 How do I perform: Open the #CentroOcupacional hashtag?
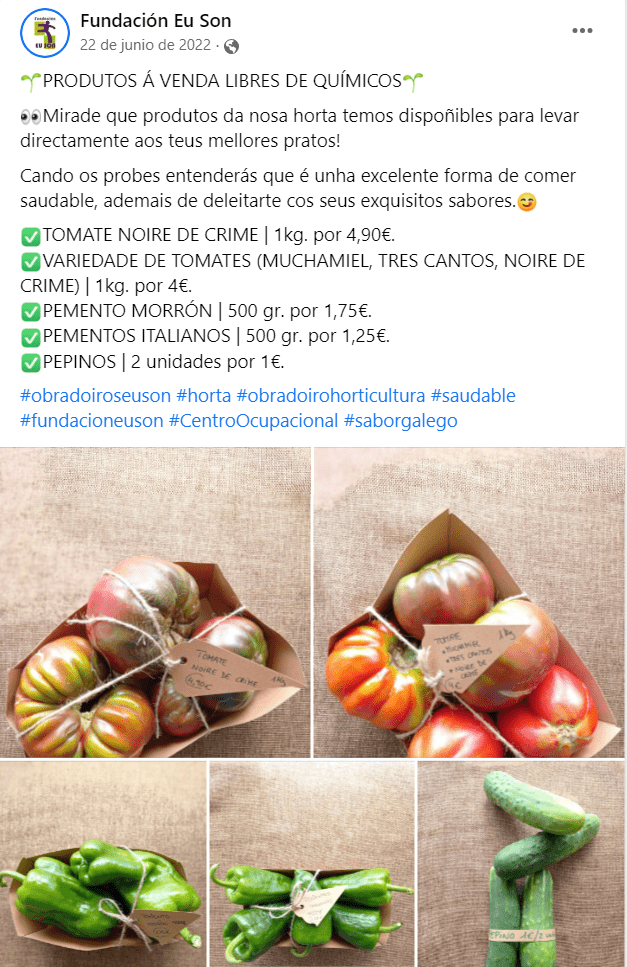(x=253, y=421)
